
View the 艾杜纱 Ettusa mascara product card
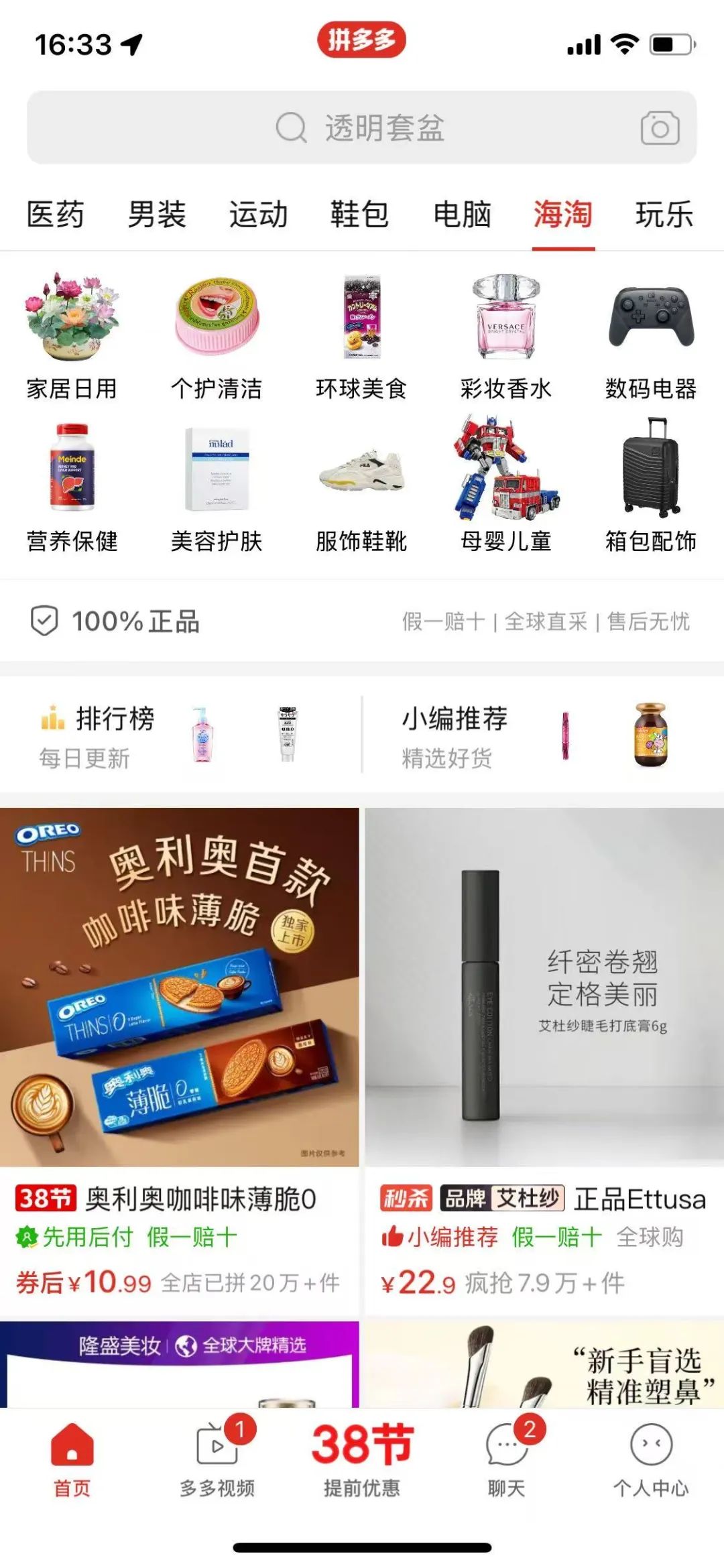coord(544,1062)
